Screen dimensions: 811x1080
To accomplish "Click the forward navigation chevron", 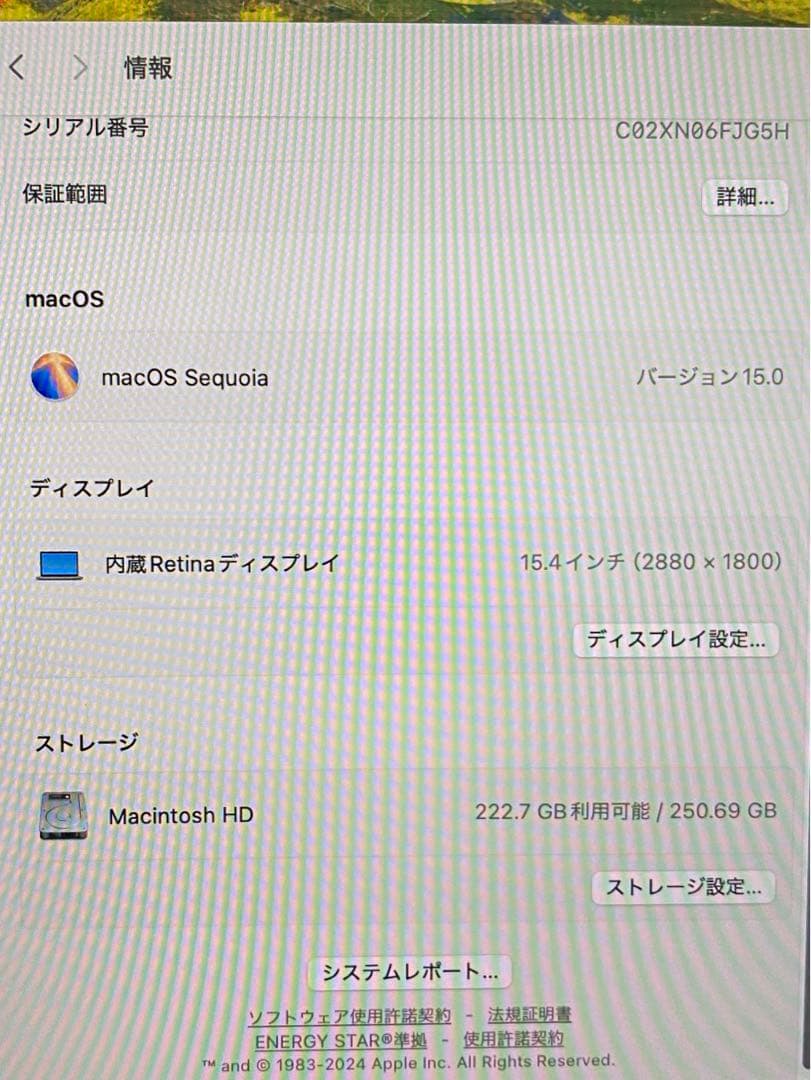I will point(79,67).
